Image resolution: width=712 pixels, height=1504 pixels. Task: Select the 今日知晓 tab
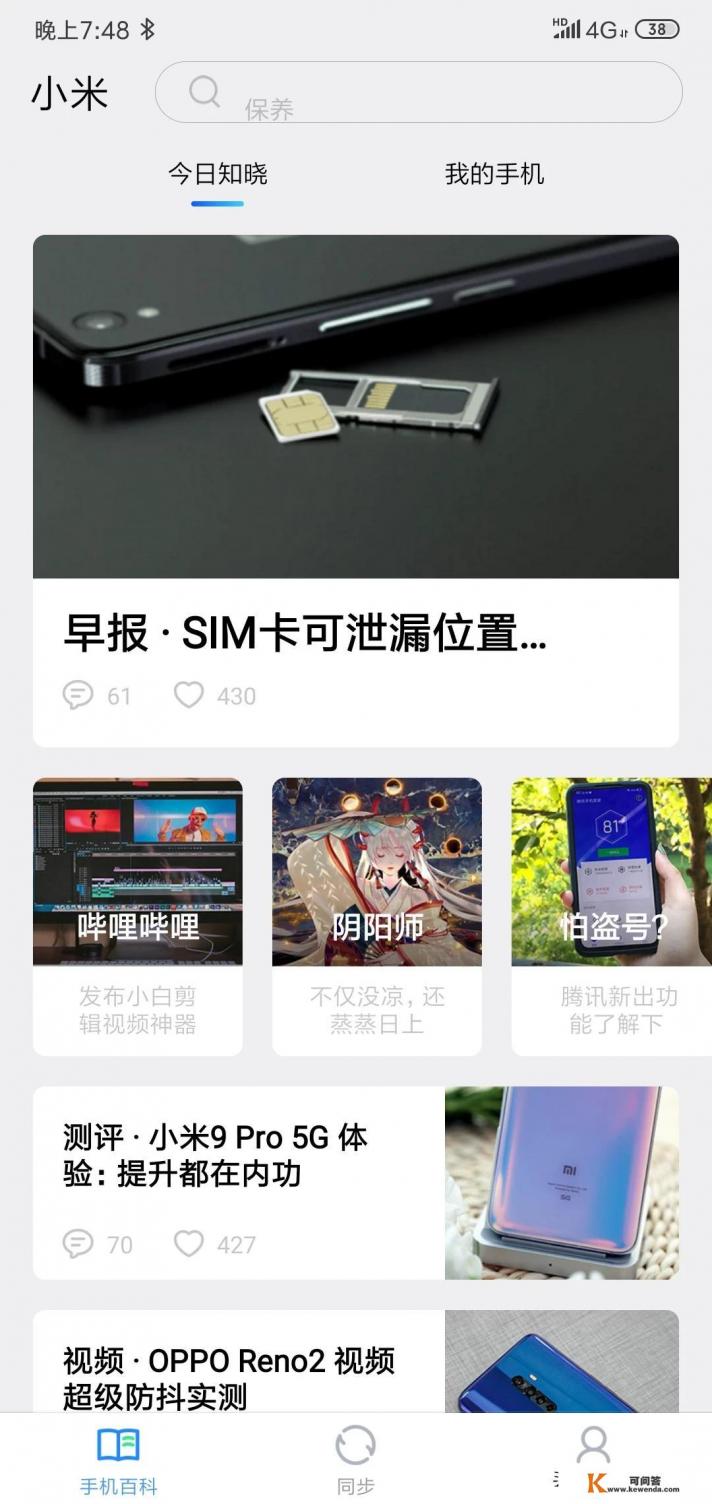coord(217,174)
